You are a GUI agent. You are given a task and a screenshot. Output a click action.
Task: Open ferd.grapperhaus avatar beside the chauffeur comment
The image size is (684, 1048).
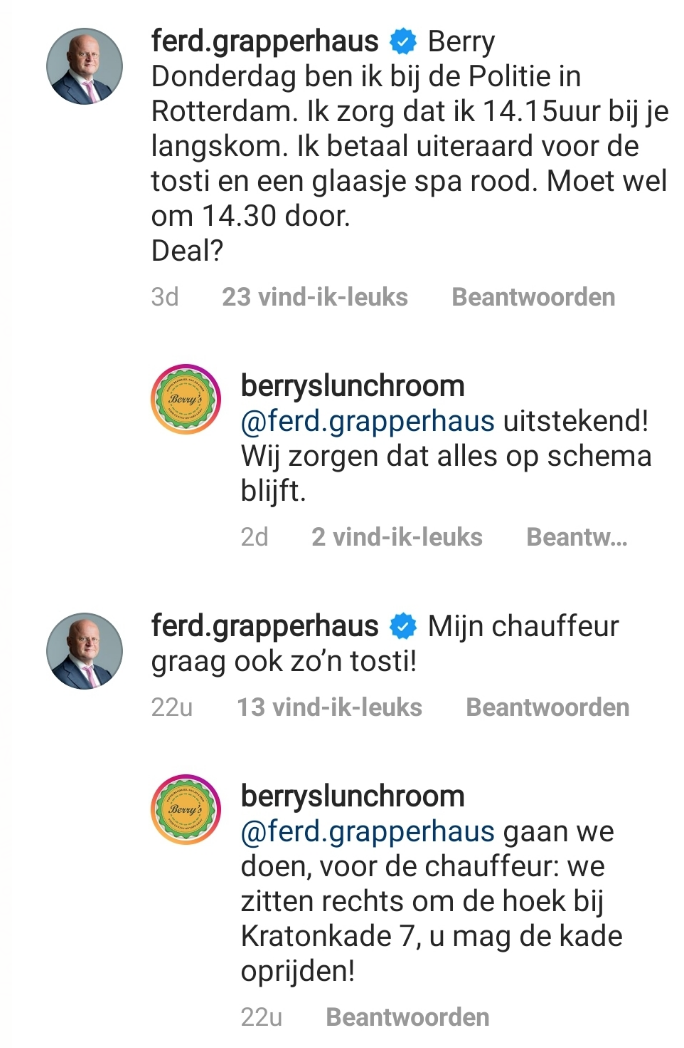point(85,651)
